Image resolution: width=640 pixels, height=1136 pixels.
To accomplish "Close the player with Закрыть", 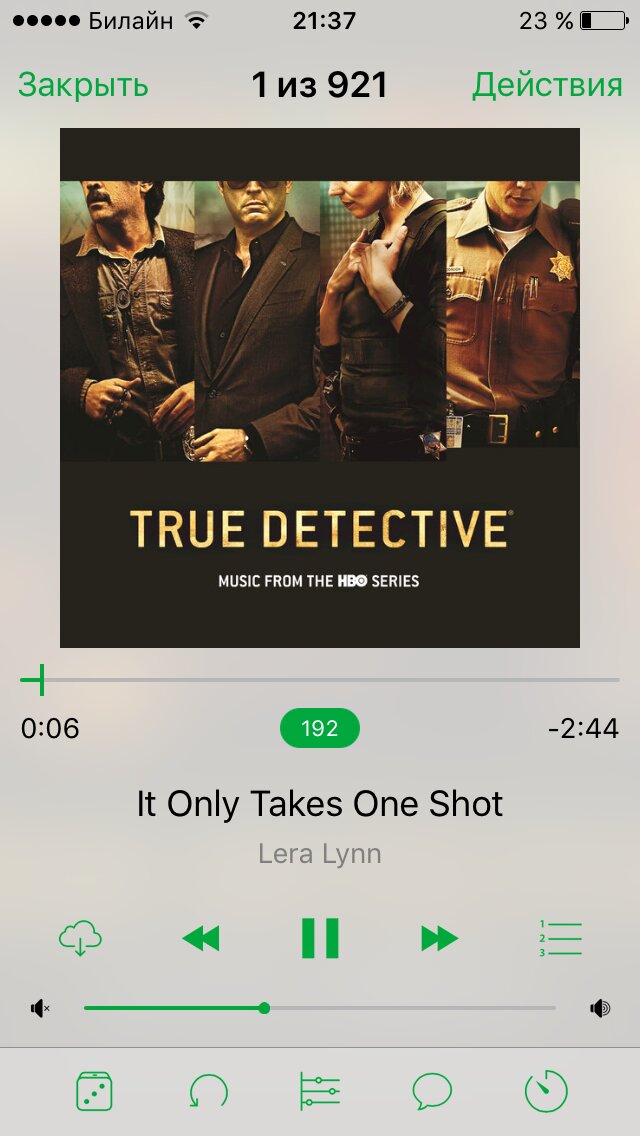I will point(83,86).
